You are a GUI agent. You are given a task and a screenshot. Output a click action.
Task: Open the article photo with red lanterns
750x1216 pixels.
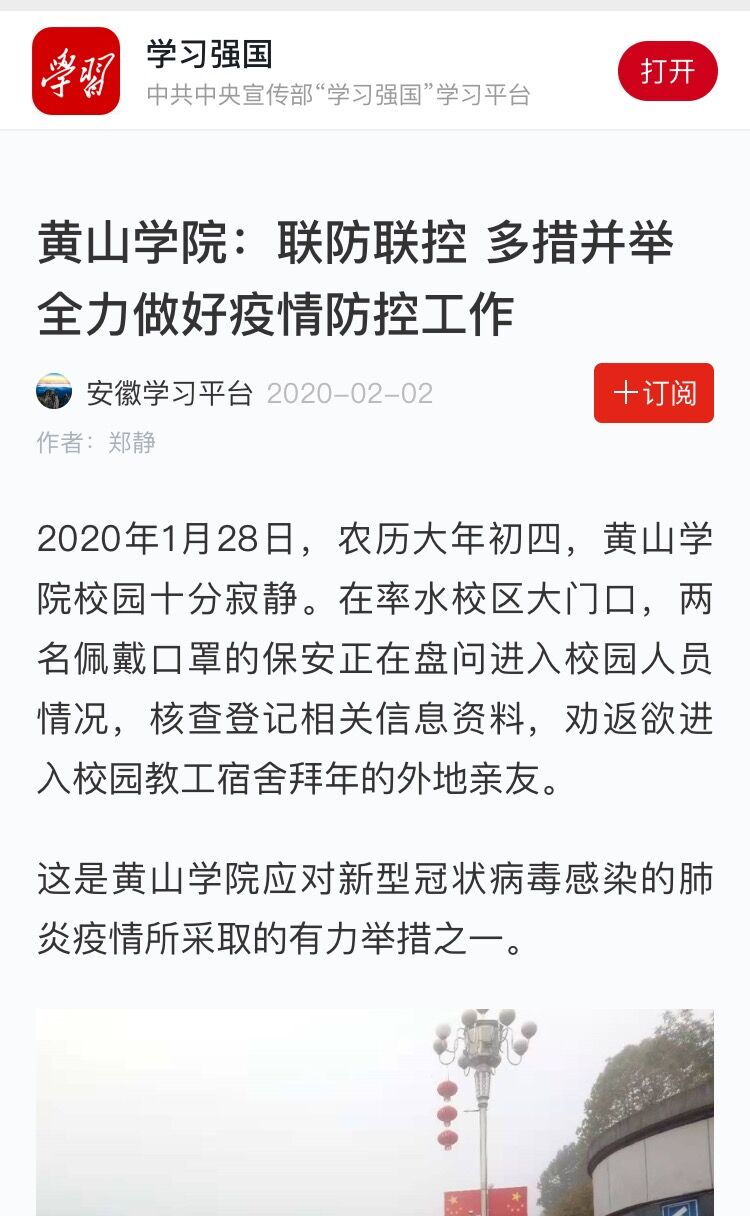pos(375,1110)
